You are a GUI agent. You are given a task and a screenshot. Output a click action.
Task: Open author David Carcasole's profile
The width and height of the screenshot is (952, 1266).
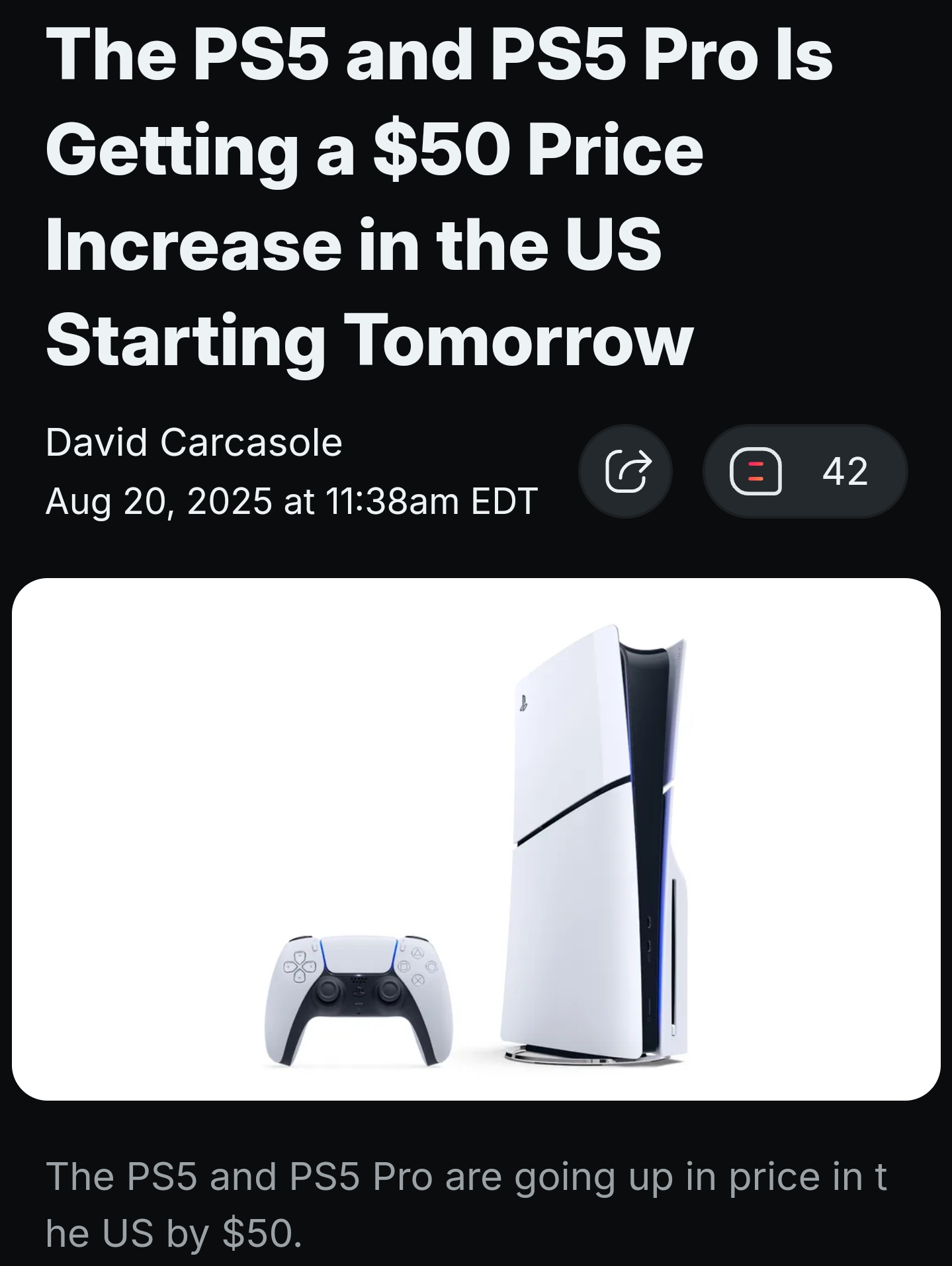click(194, 443)
